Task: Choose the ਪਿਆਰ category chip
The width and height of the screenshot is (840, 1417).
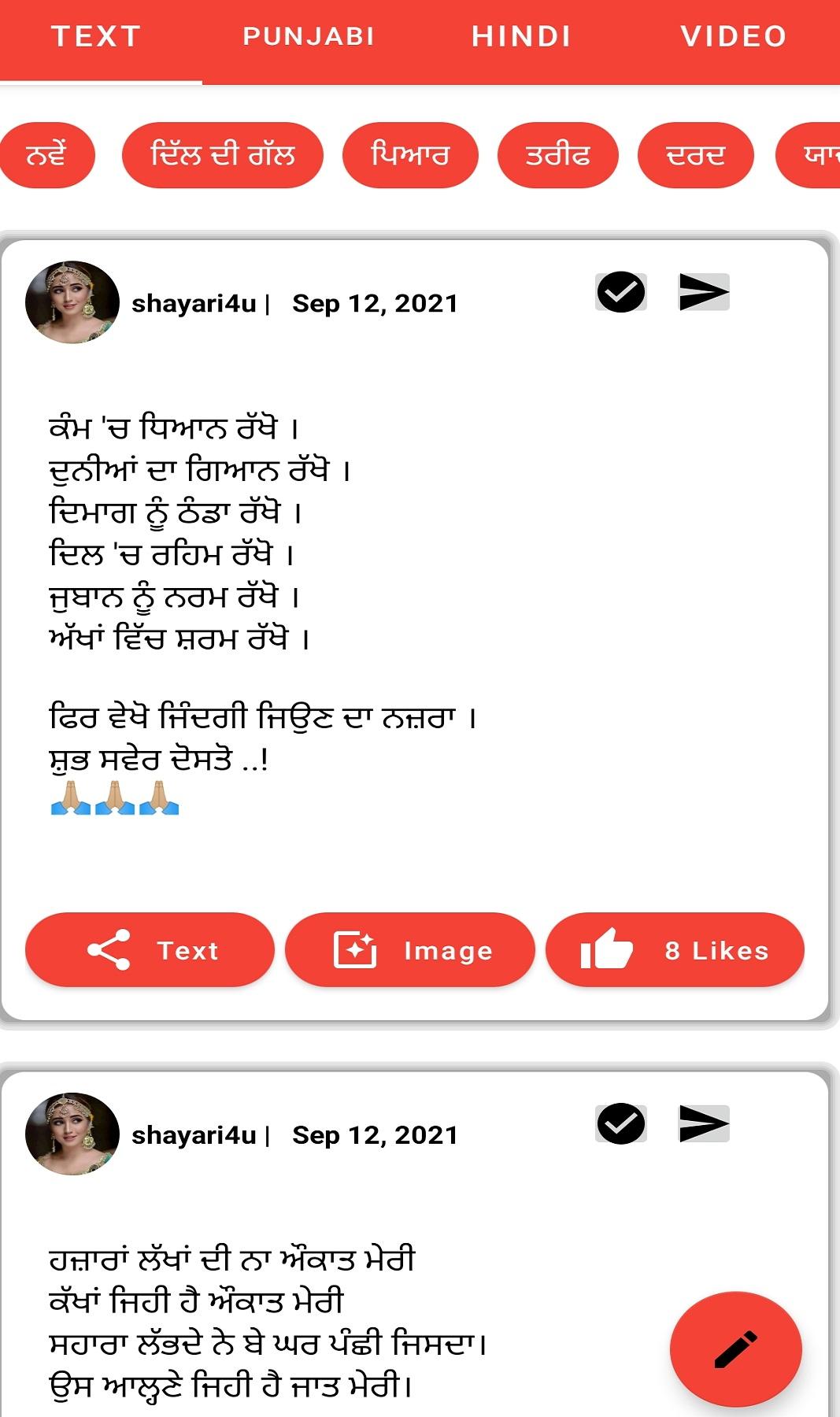Action: pyautogui.click(x=410, y=155)
